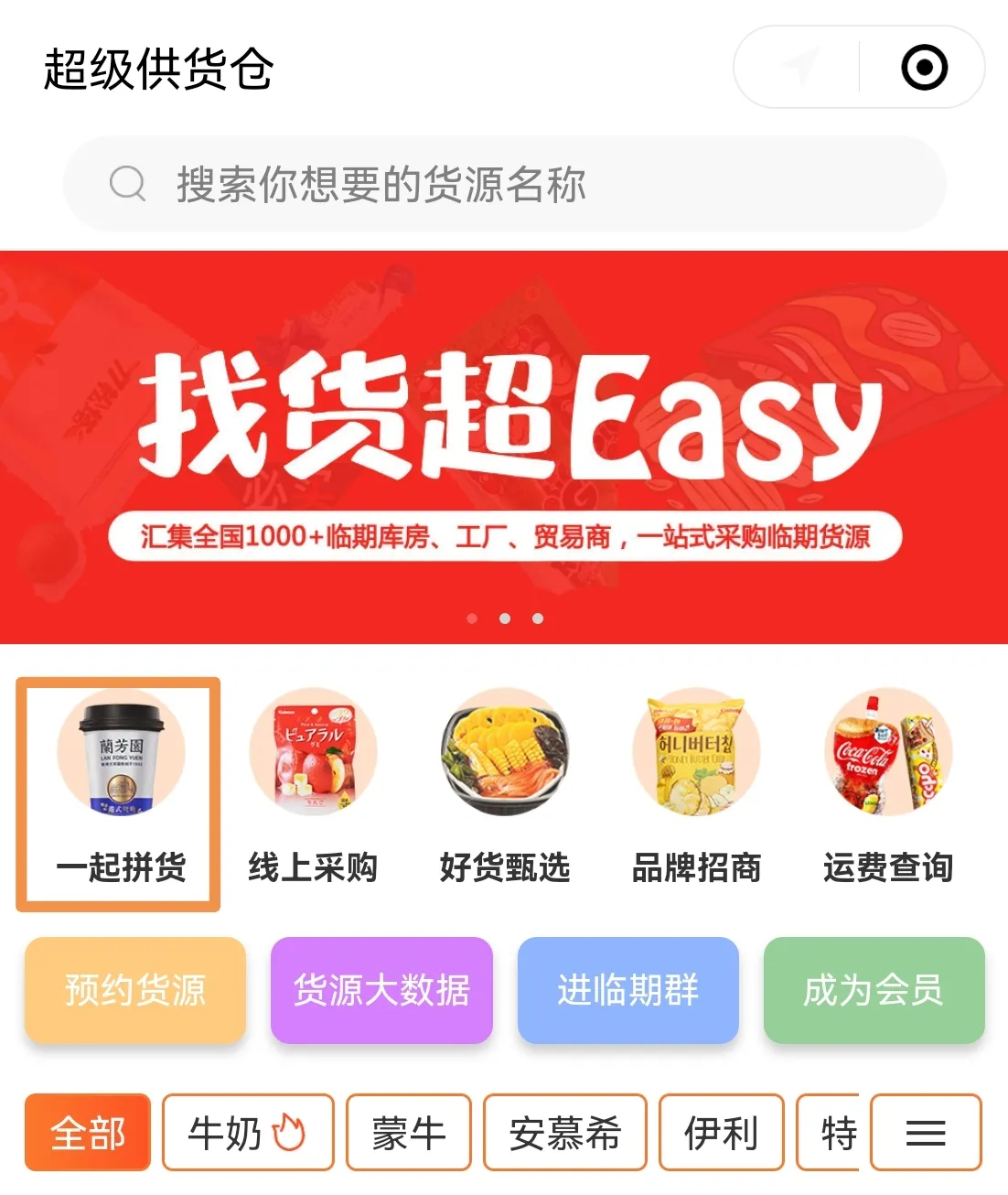The width and height of the screenshot is (1008, 1195).
Task: Open 品牌招商 section
Action: tap(696, 792)
